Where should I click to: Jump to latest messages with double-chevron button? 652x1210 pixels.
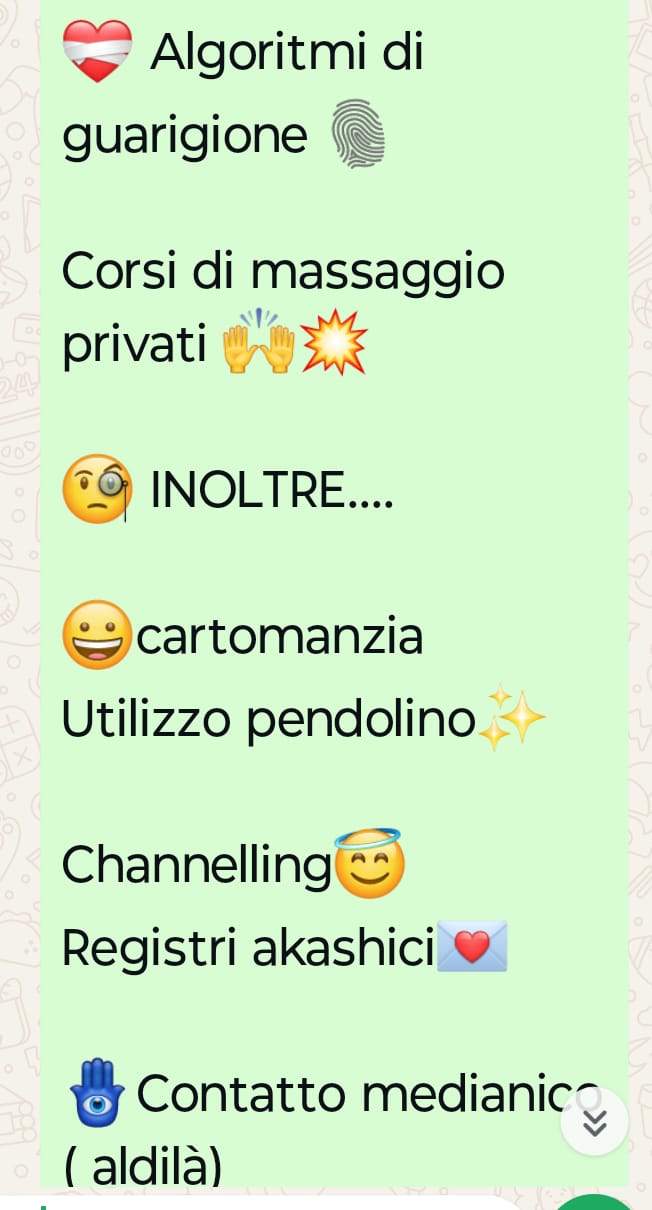(x=595, y=1122)
